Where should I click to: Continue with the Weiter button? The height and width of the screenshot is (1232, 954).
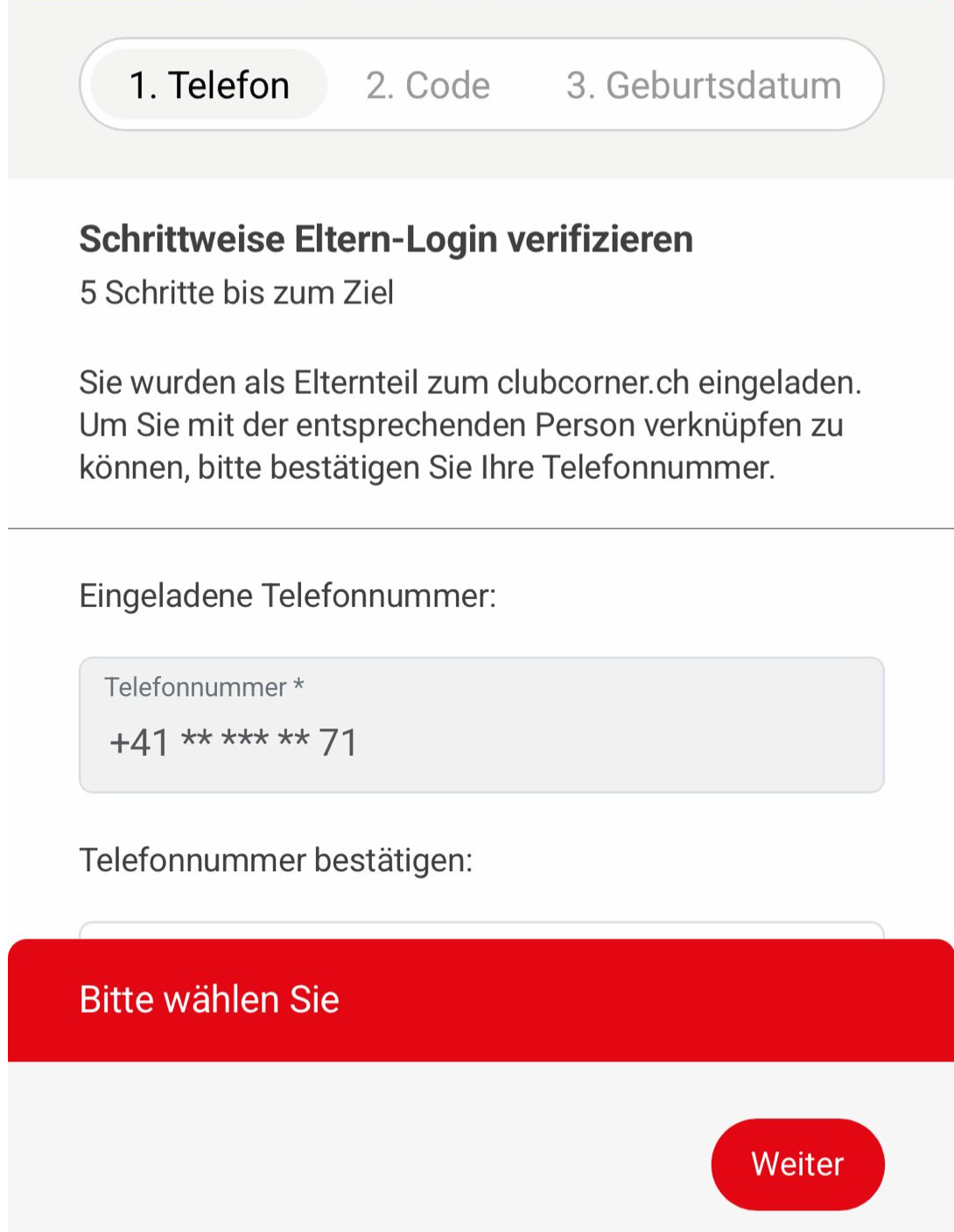coord(797,1164)
